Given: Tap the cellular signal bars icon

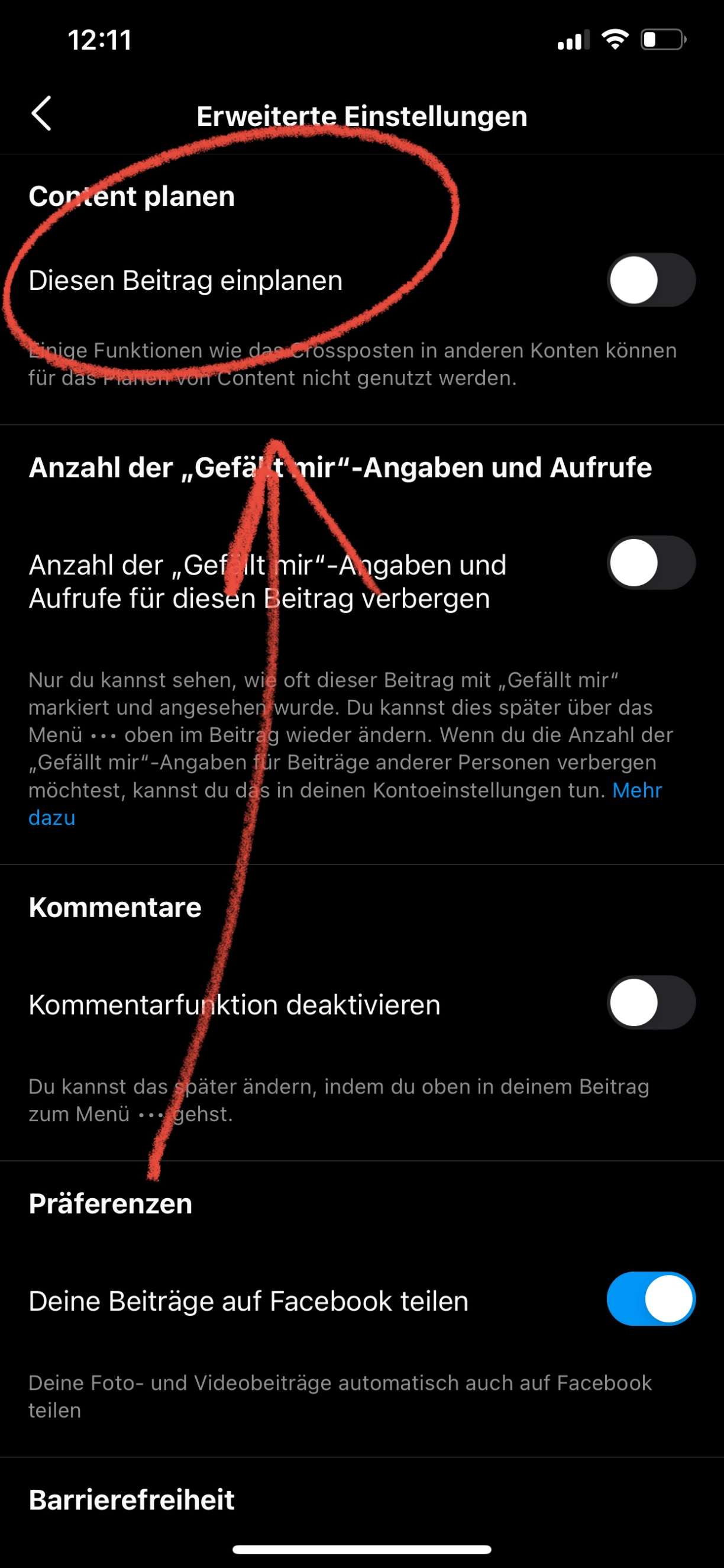Looking at the screenshot, I should coord(574,40).
